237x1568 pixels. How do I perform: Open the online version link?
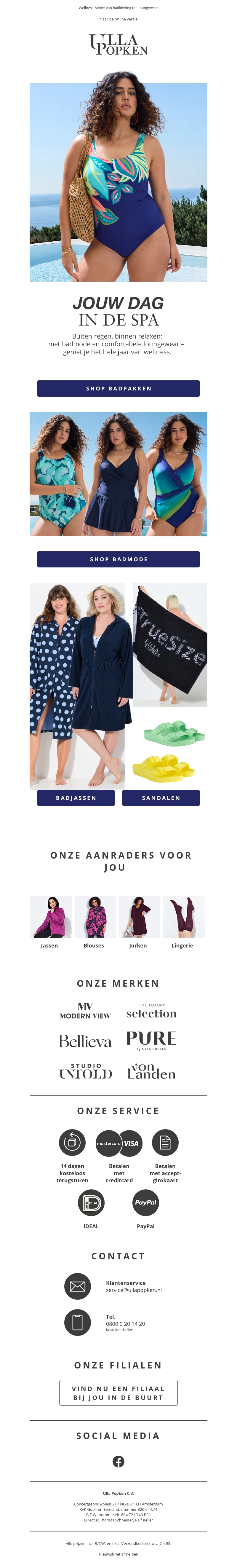point(118,19)
